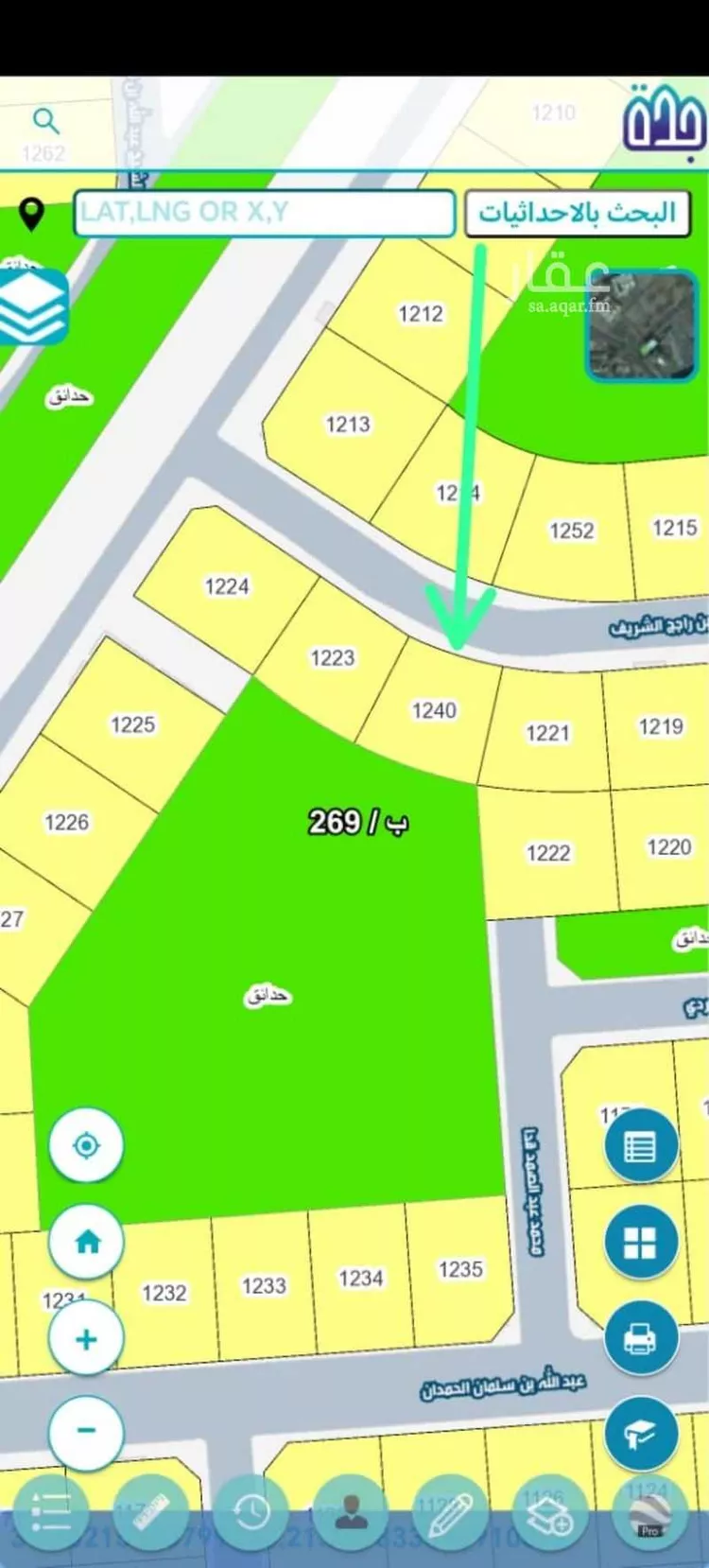The height and width of the screenshot is (1568, 709).
Task: Select the pencil drawing tool
Action: coord(452,1511)
